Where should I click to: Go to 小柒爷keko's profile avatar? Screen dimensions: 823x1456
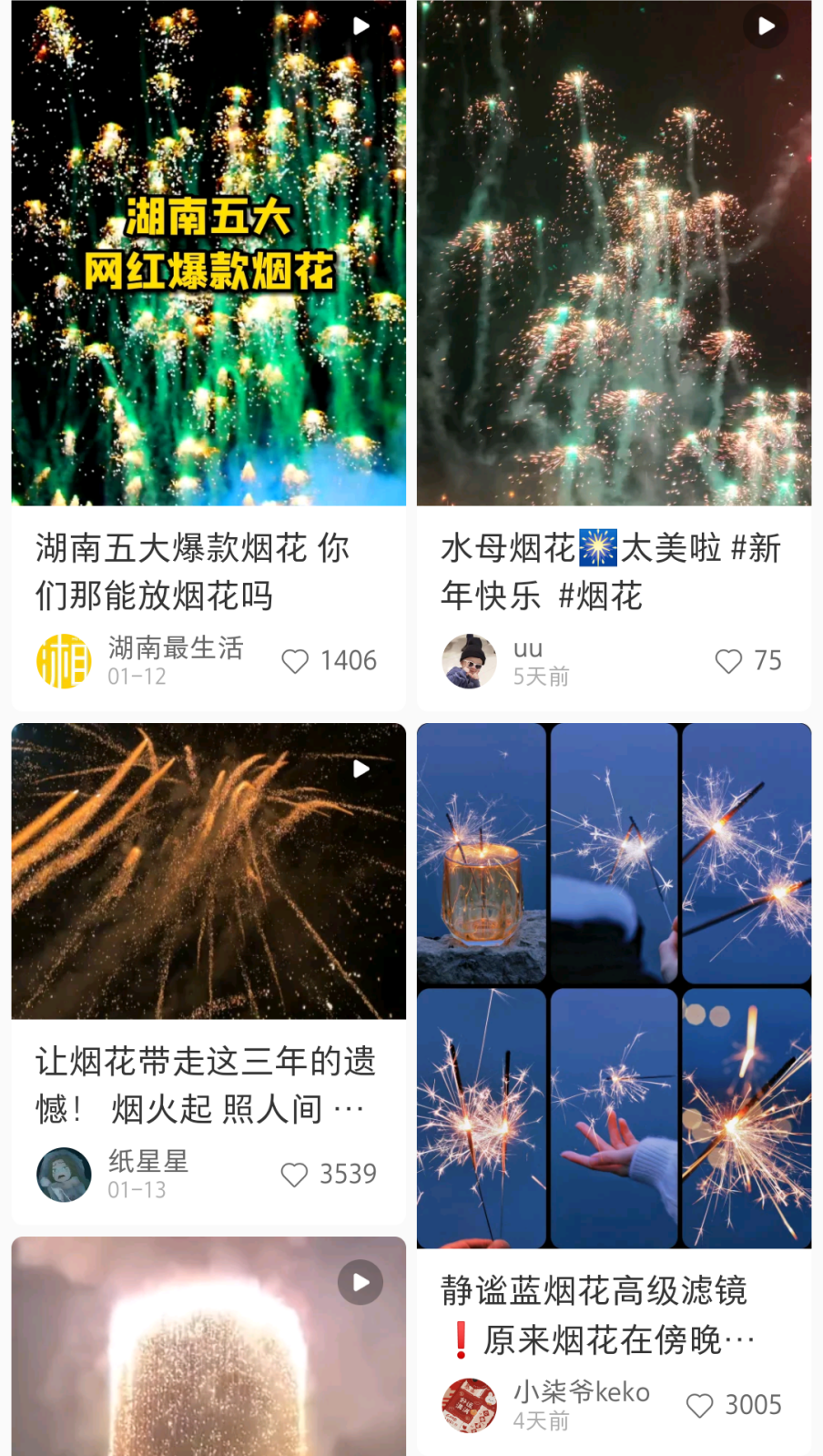tap(469, 1406)
